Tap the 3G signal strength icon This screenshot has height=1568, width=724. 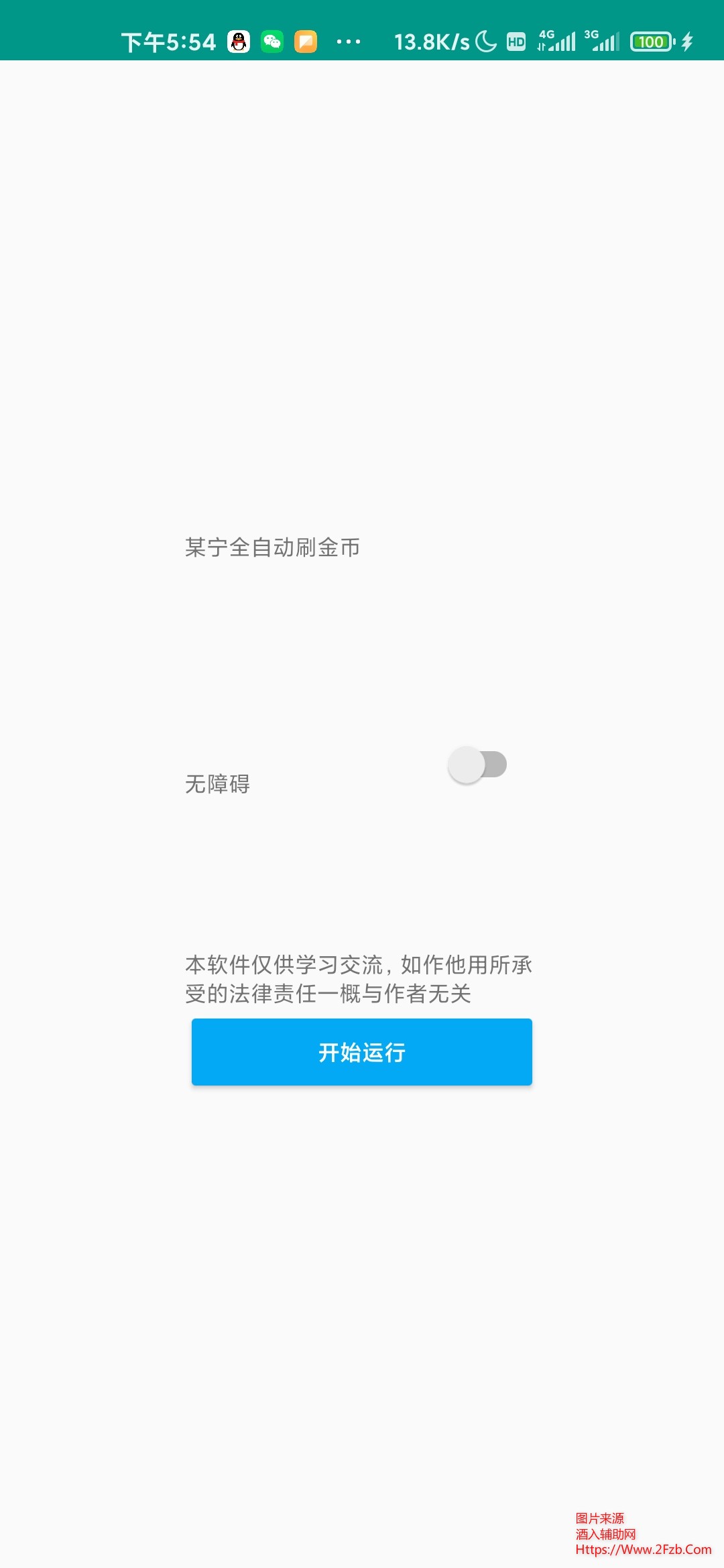pyautogui.click(x=602, y=42)
